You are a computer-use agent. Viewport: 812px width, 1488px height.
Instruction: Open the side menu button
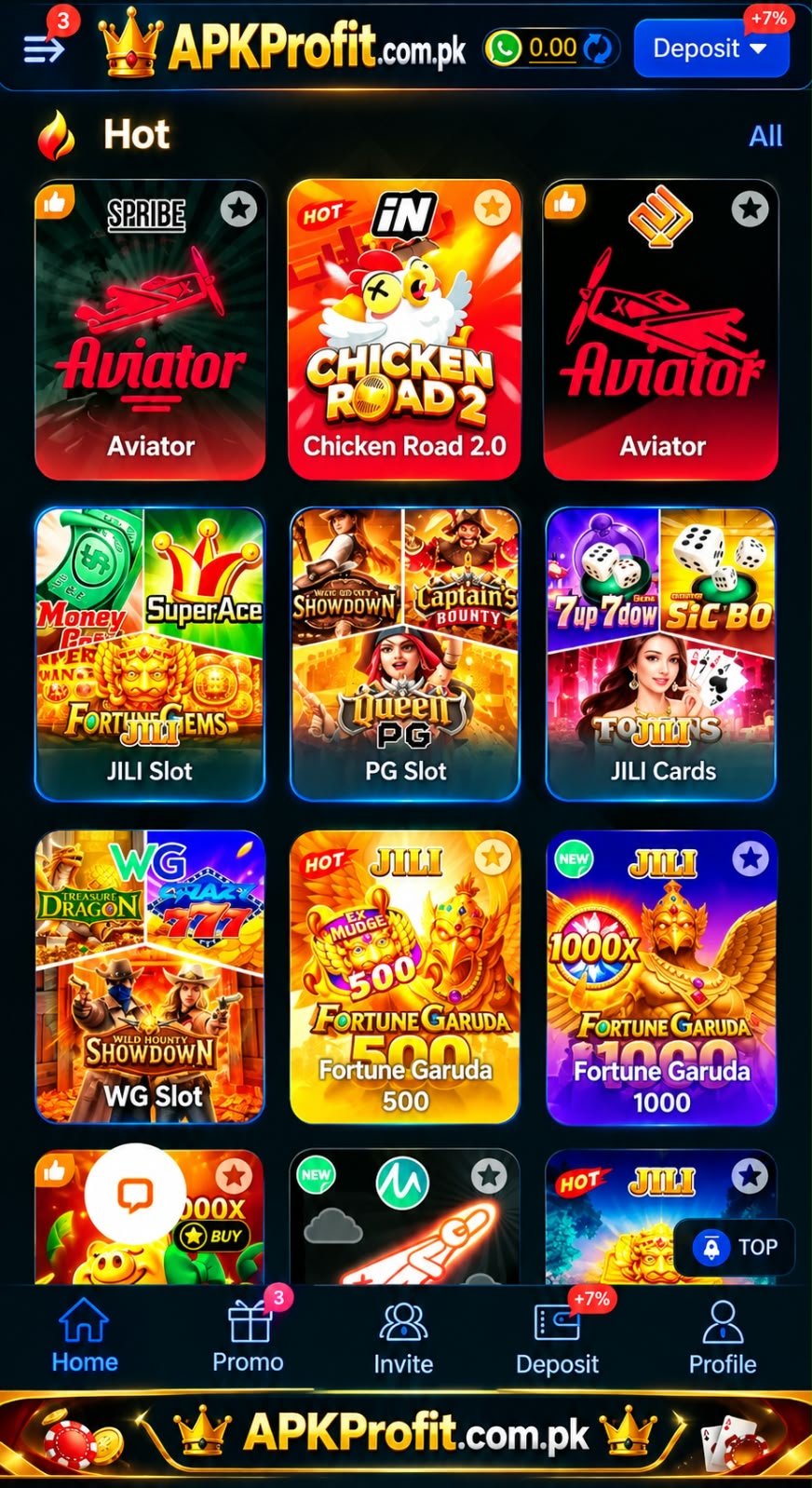44,48
